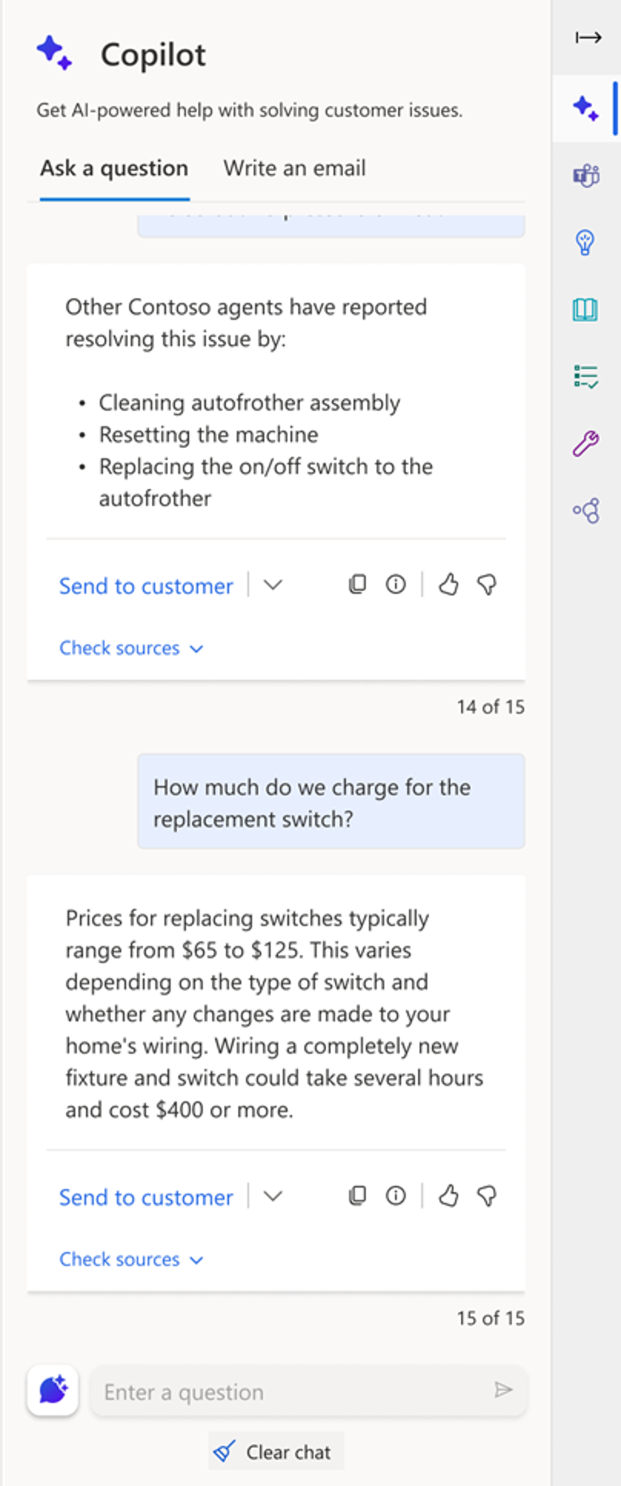The image size is (621, 1486).
Task: Open the lightbulb suggestions pane
Action: (x=586, y=242)
